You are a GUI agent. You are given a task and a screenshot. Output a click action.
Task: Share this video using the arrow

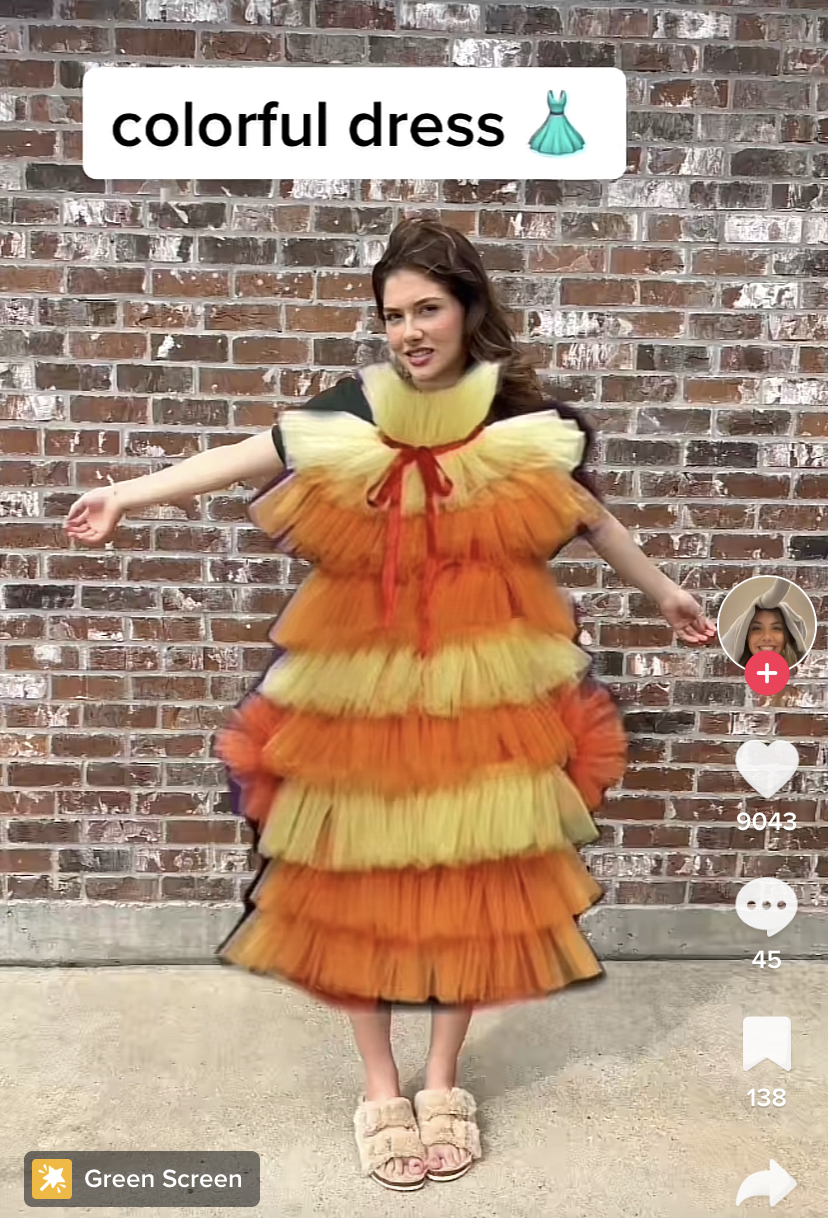point(767,1185)
